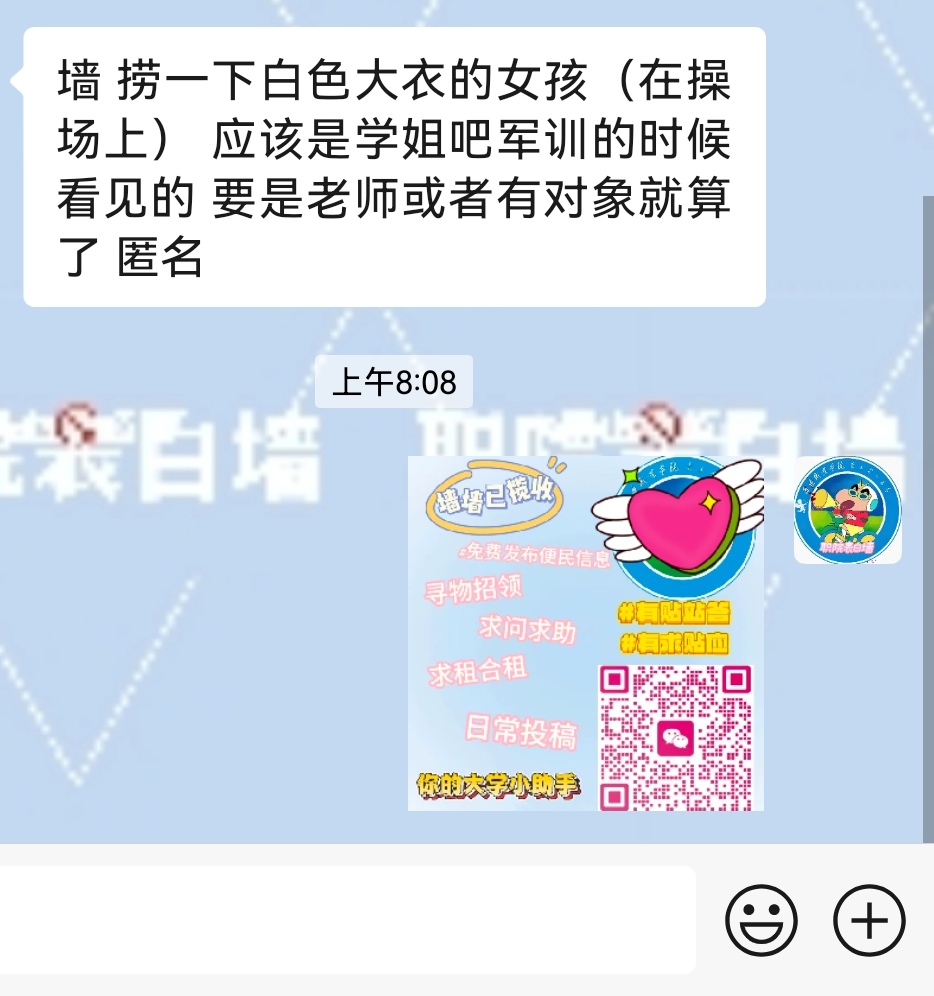Open the emoji sticker panel
Image resolution: width=934 pixels, height=996 pixels.
click(761, 920)
